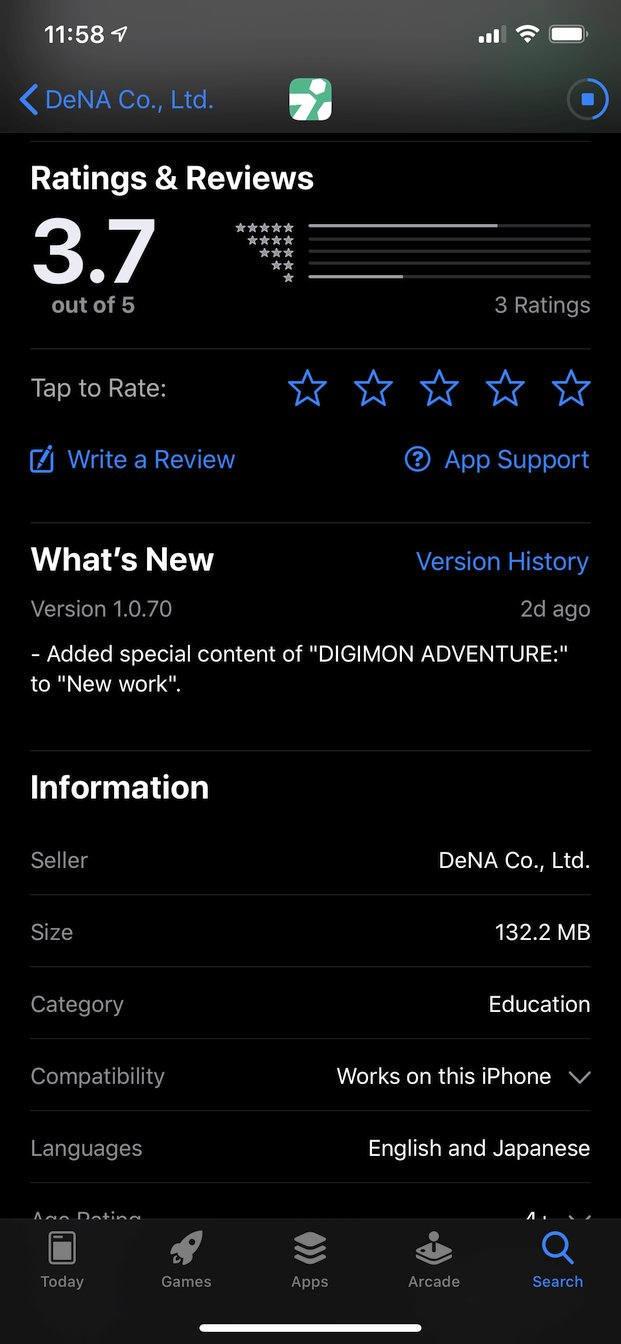Stop the app download in progress

tap(587, 100)
